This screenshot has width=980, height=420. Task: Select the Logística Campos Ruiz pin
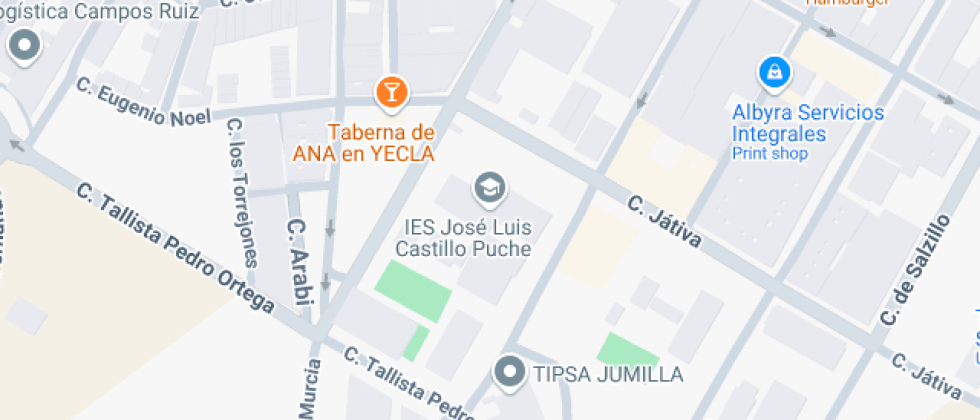(x=23, y=45)
